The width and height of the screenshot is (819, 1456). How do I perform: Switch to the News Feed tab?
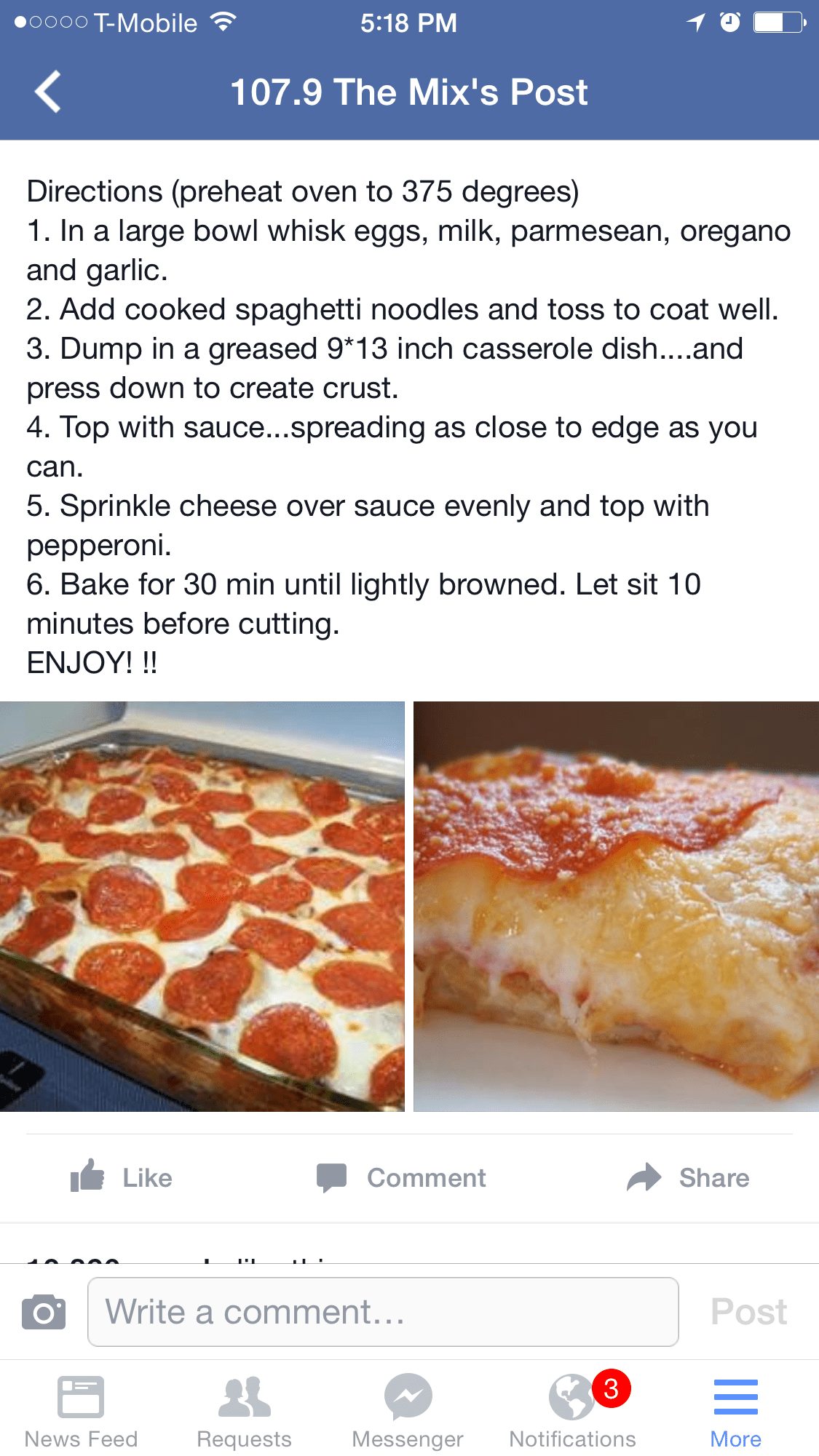[x=81, y=1411]
